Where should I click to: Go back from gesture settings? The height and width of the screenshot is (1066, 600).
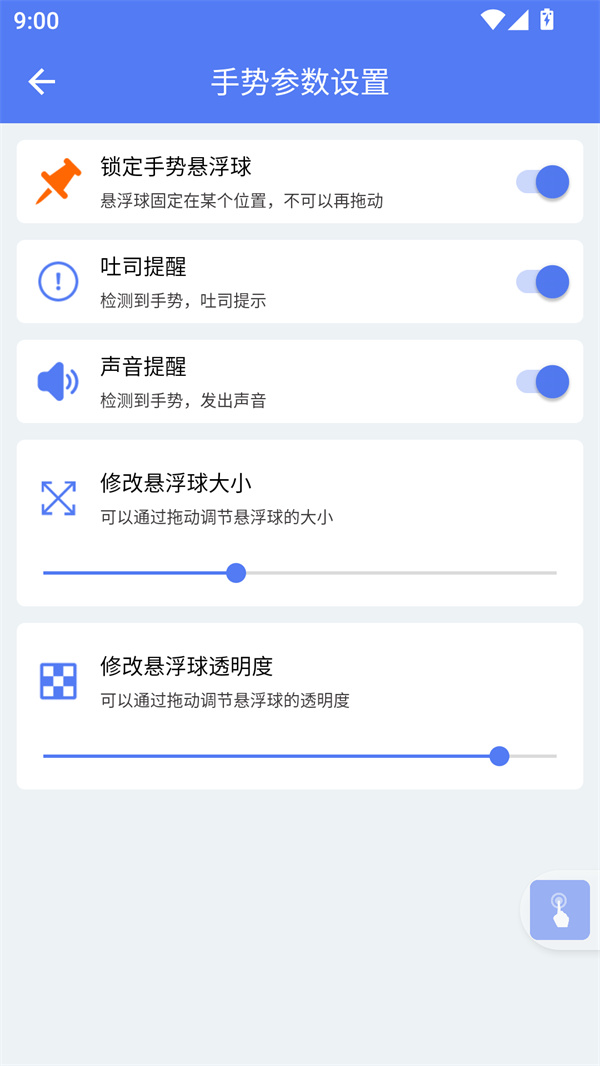(42, 82)
